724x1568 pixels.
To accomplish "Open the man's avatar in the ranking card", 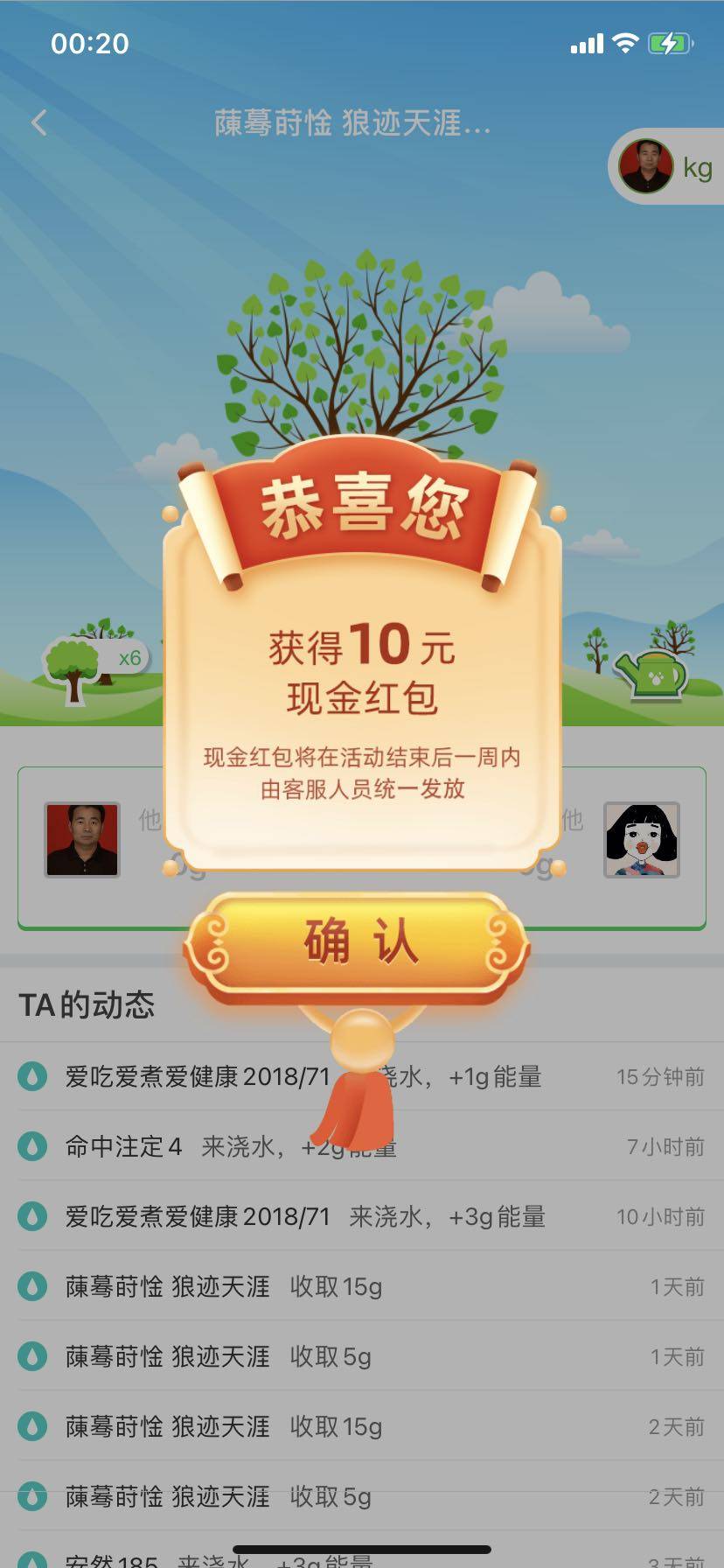I will tap(82, 840).
